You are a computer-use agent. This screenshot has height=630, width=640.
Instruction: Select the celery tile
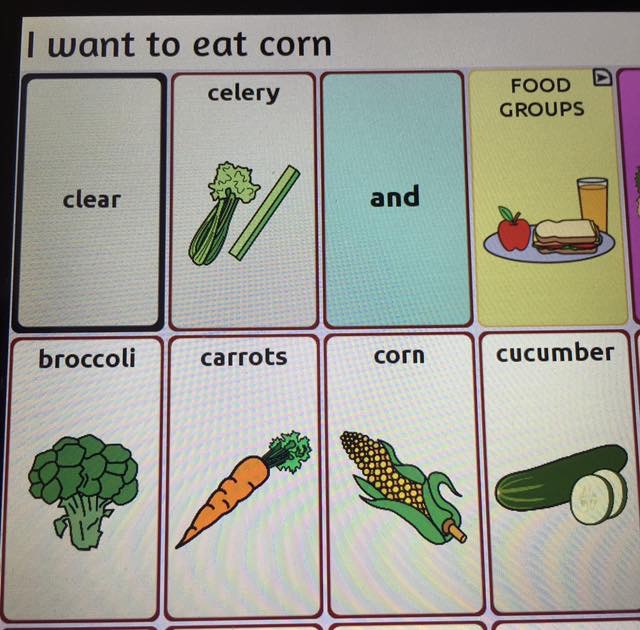242,200
